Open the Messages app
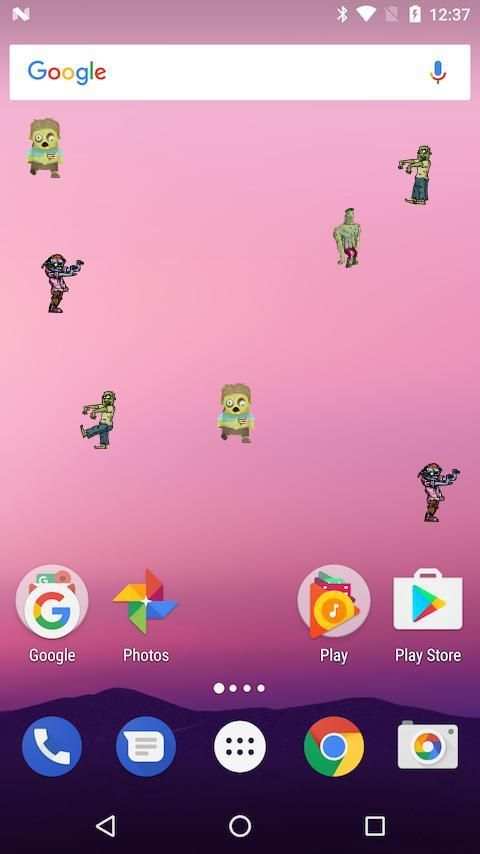This screenshot has width=480, height=854. pyautogui.click(x=146, y=746)
